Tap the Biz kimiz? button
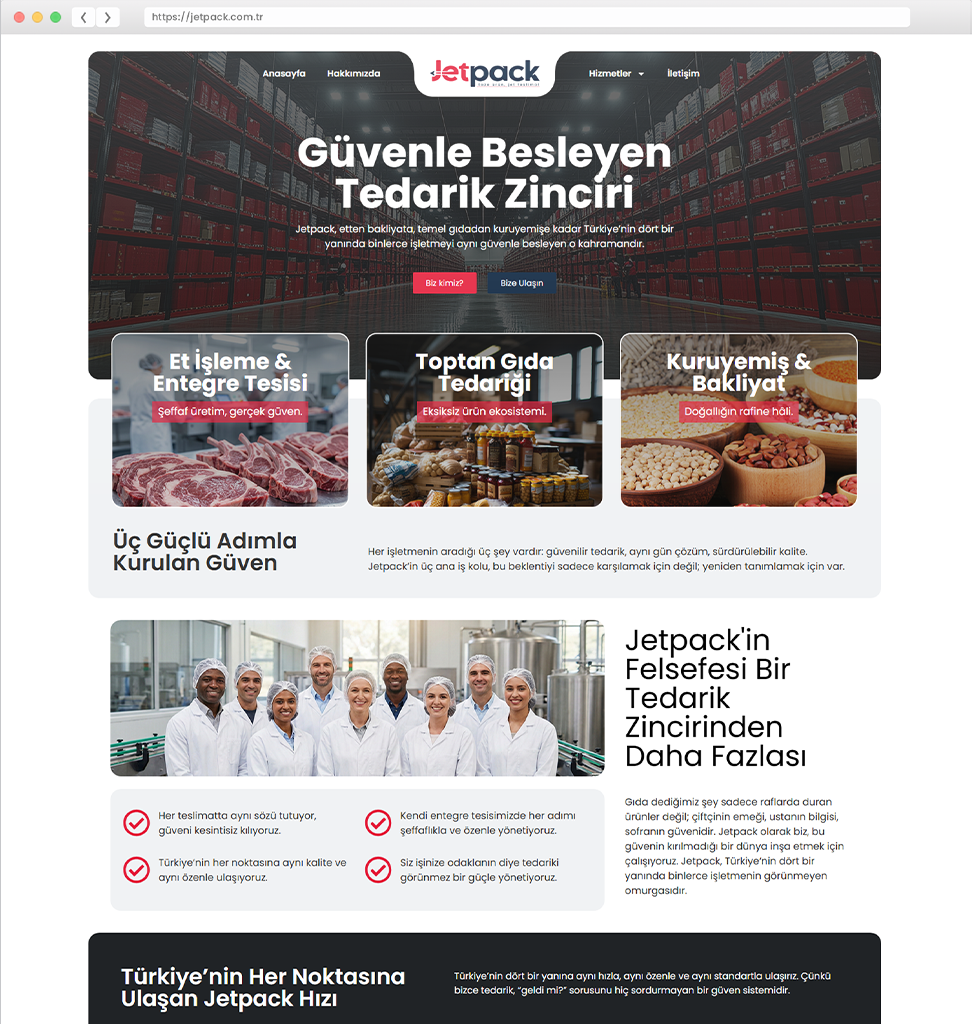 pos(444,283)
